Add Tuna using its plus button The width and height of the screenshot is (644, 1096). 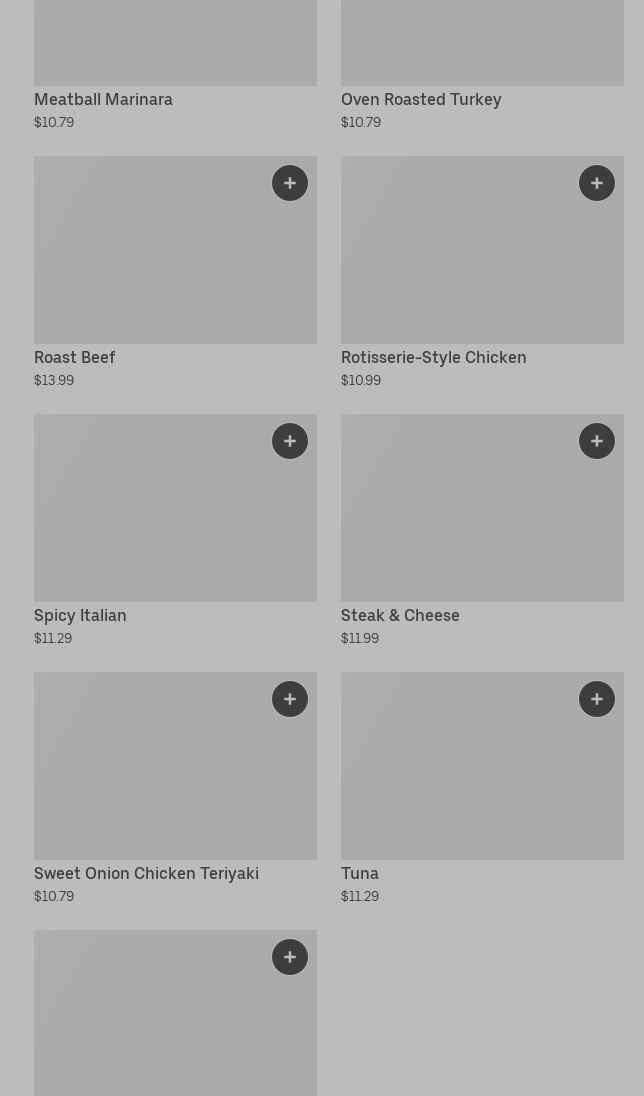point(596,699)
